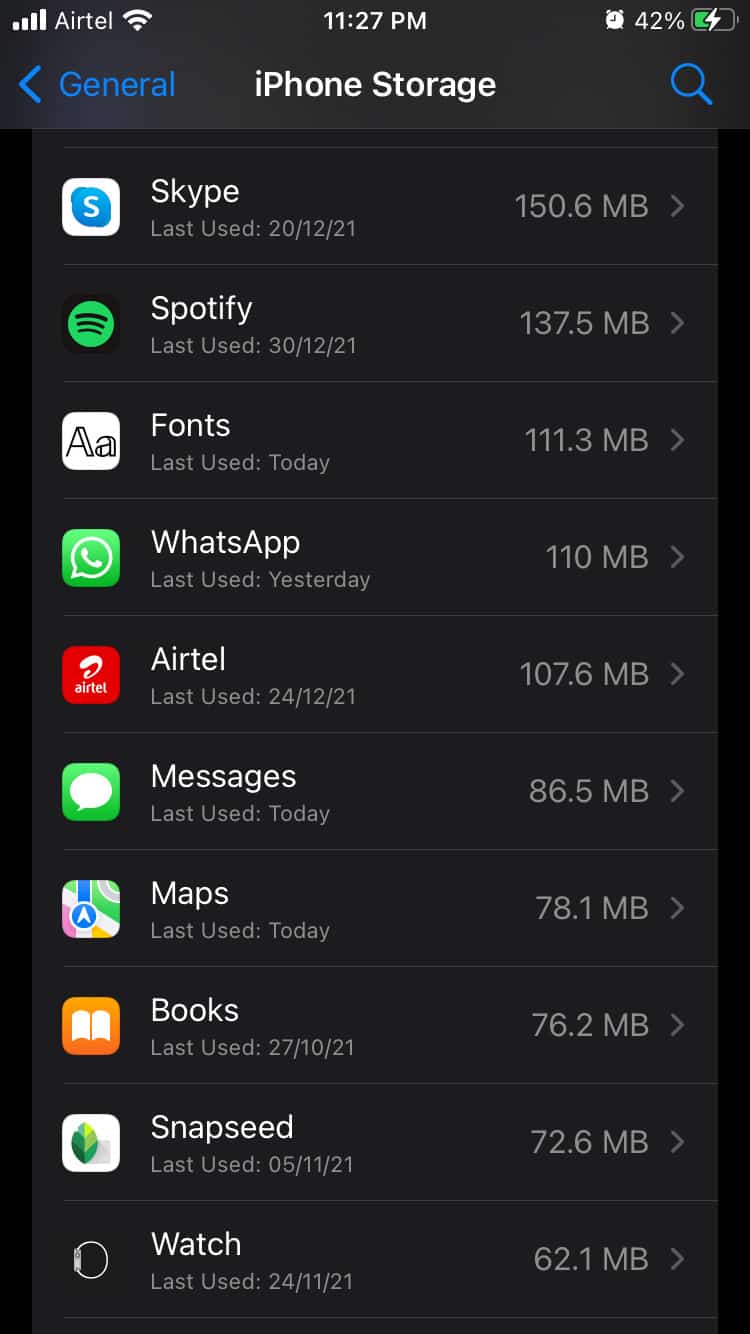Screen dimensions: 750x1334
Task: Tap the Snapseed app icon
Action: (91, 1143)
